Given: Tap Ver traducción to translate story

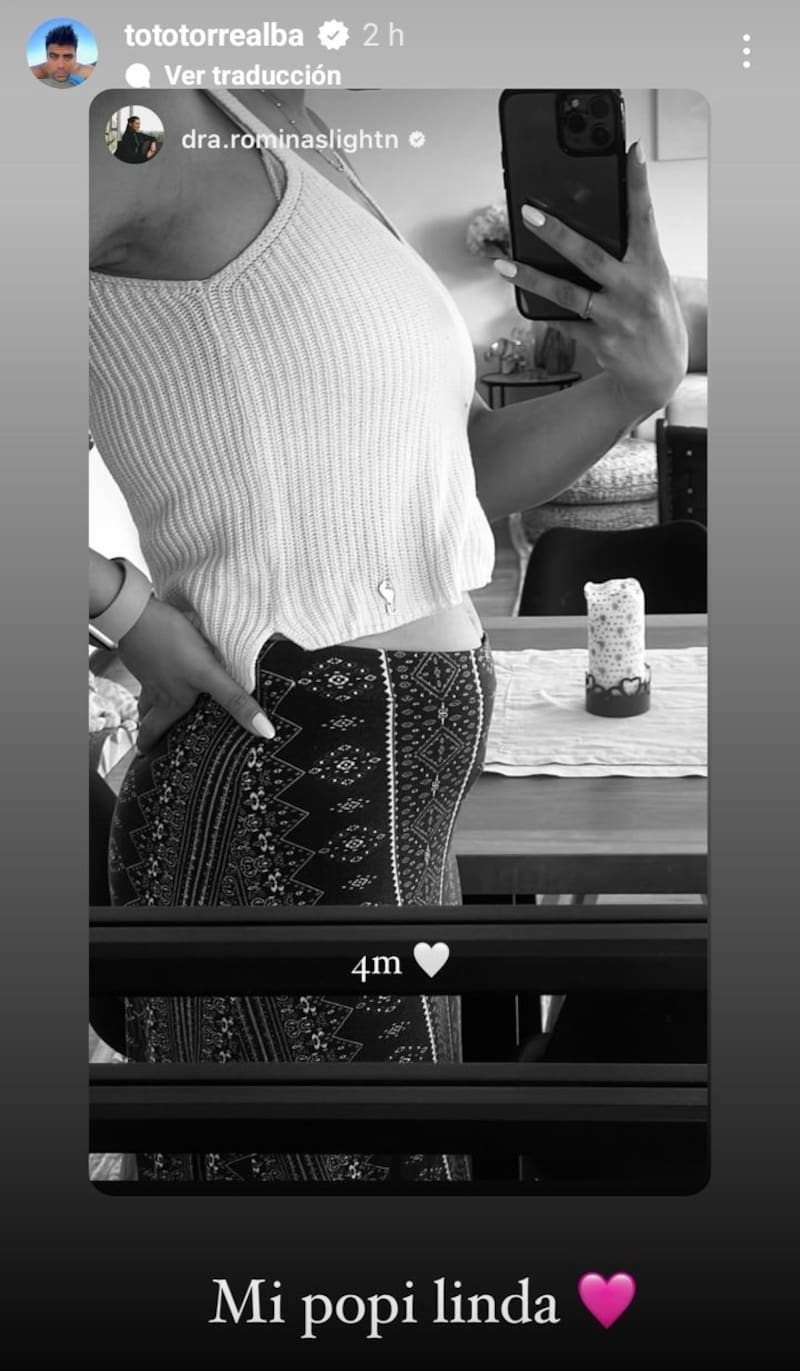Looking at the screenshot, I should pos(251,75).
